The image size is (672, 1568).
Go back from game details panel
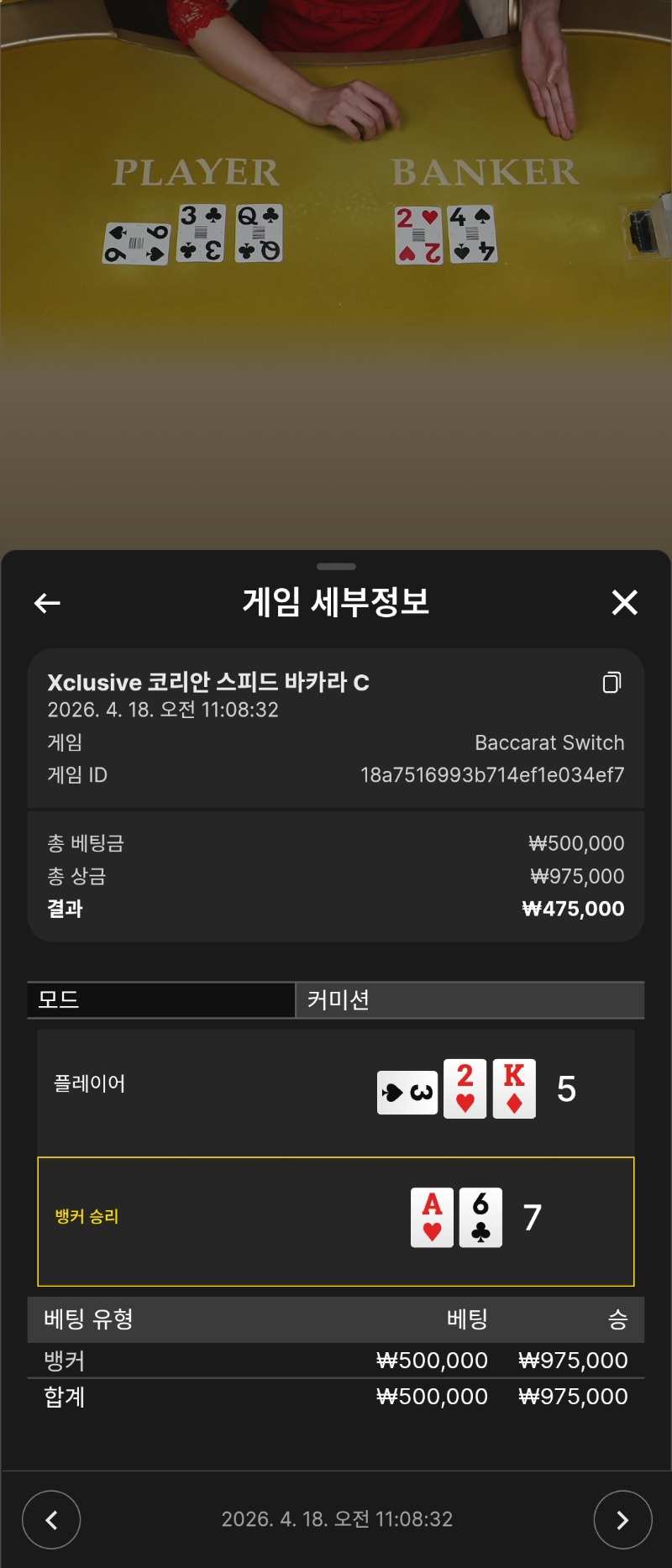click(47, 602)
